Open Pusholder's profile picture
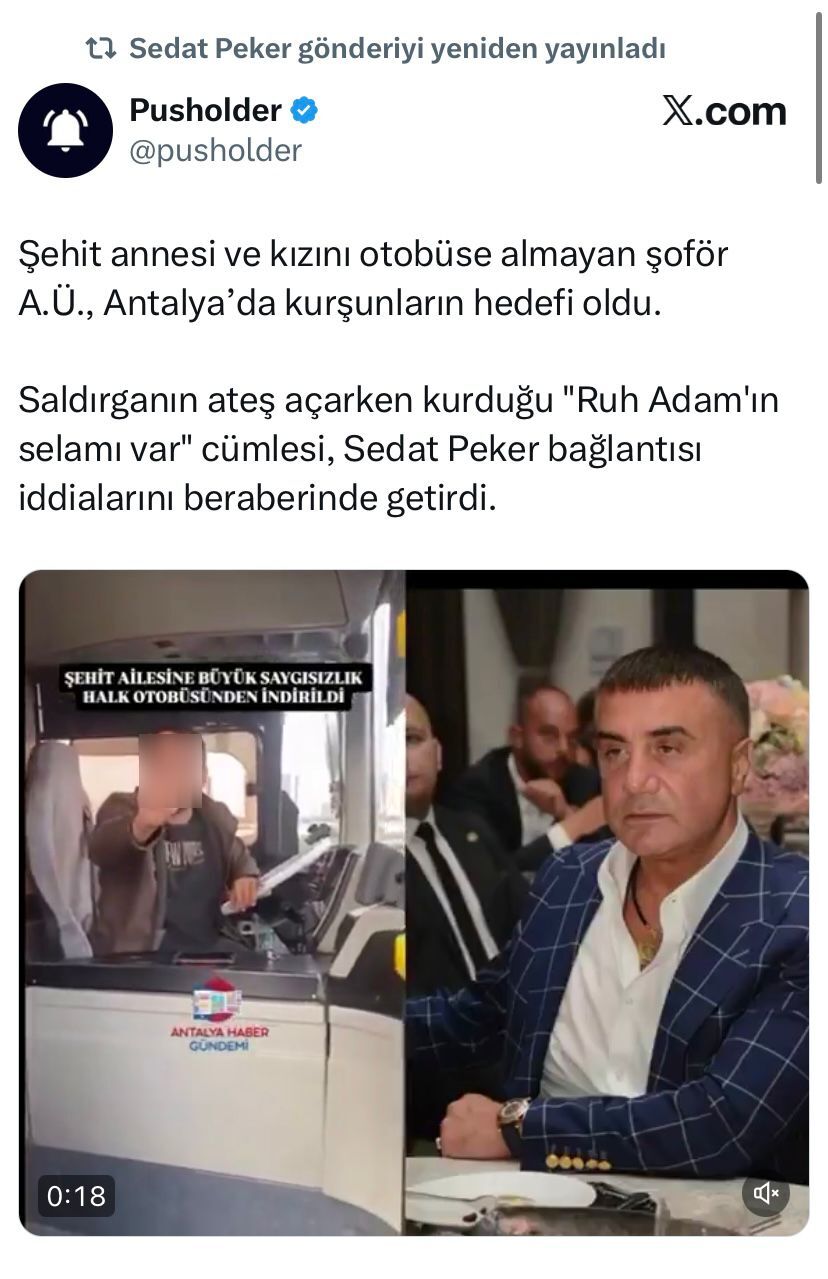The image size is (828, 1279). click(66, 130)
